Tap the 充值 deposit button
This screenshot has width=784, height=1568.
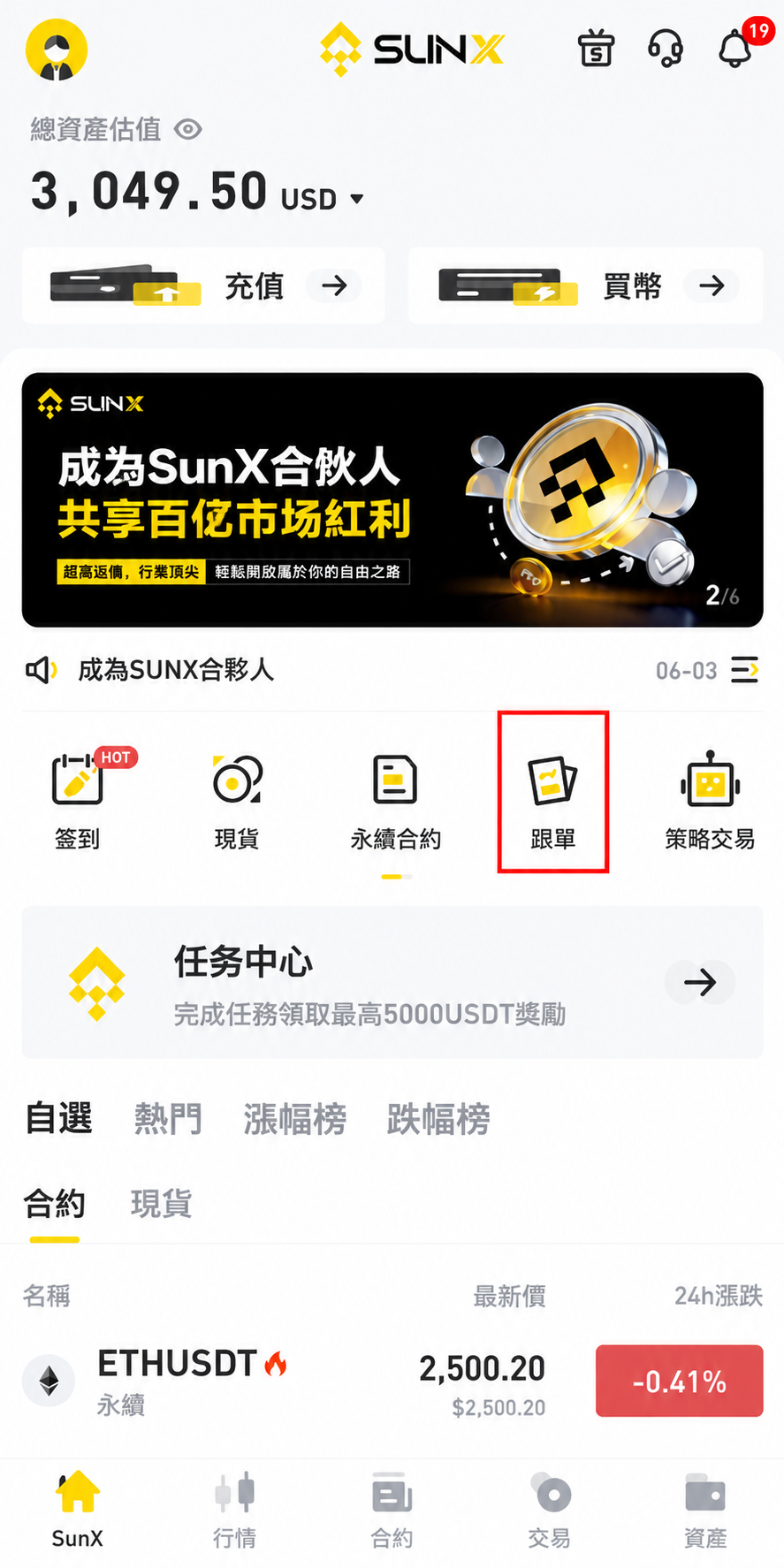tap(203, 285)
